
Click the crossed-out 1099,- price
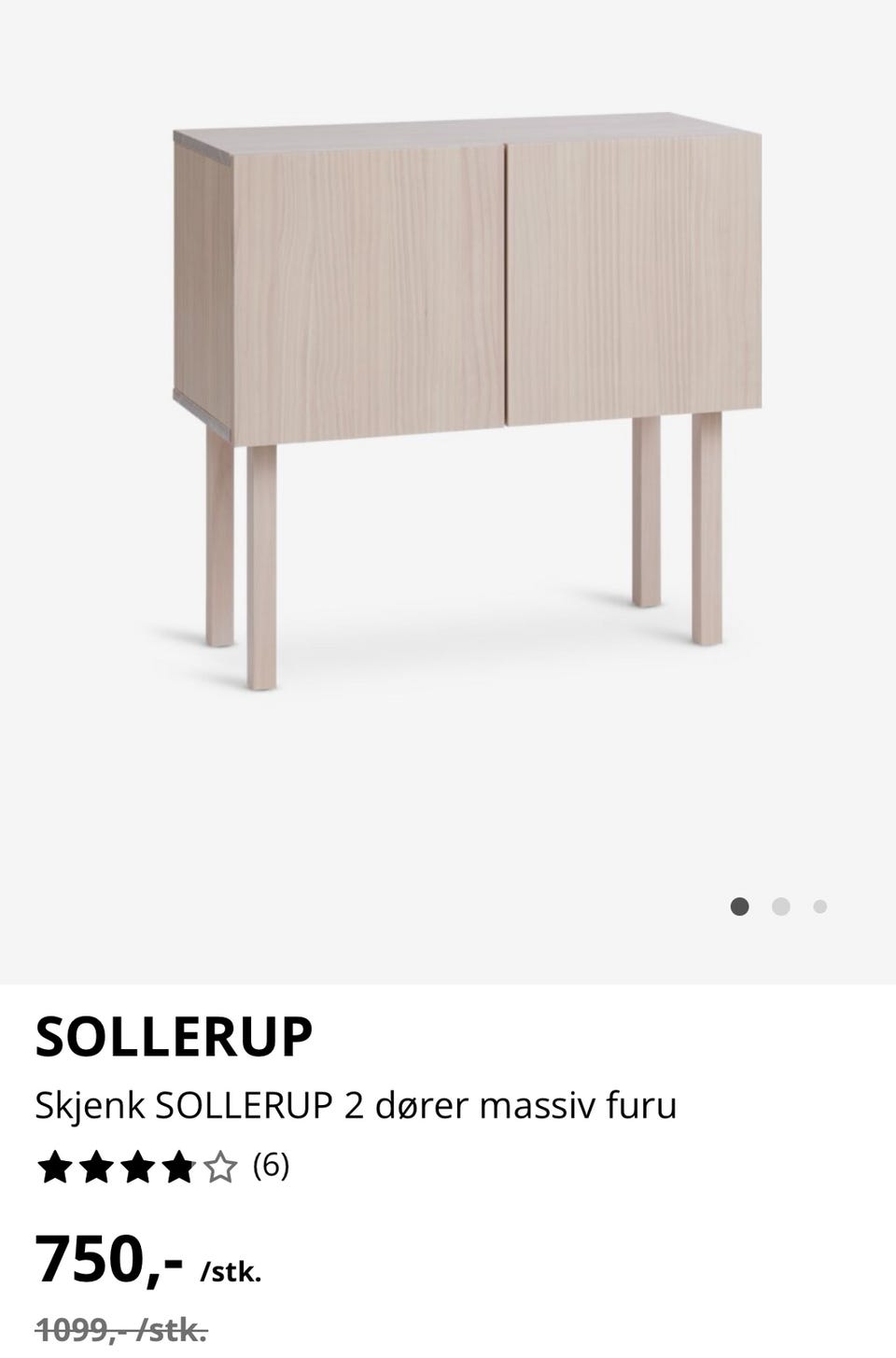pos(119,1328)
